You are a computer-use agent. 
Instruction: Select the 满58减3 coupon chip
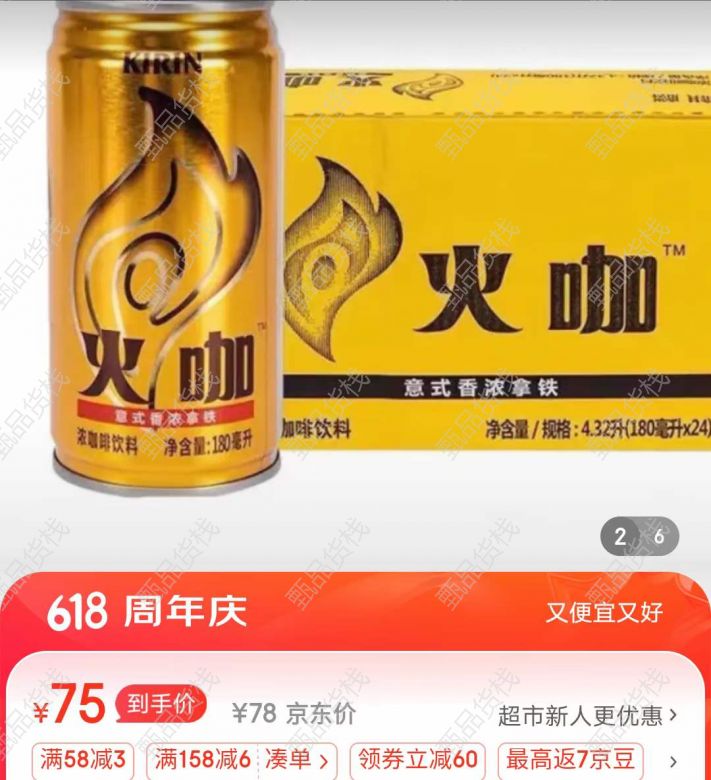pos(83,762)
